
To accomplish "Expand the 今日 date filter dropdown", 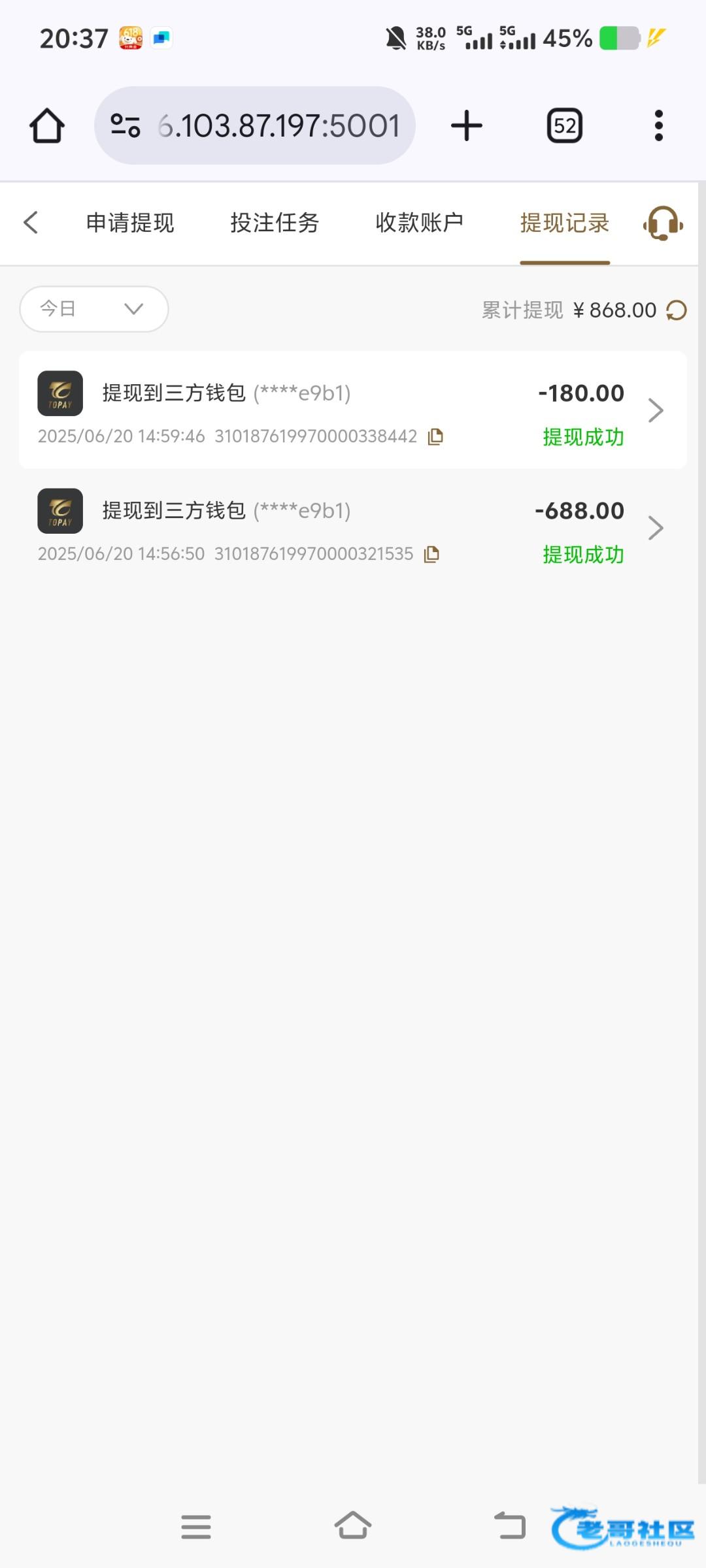I will pos(94,309).
